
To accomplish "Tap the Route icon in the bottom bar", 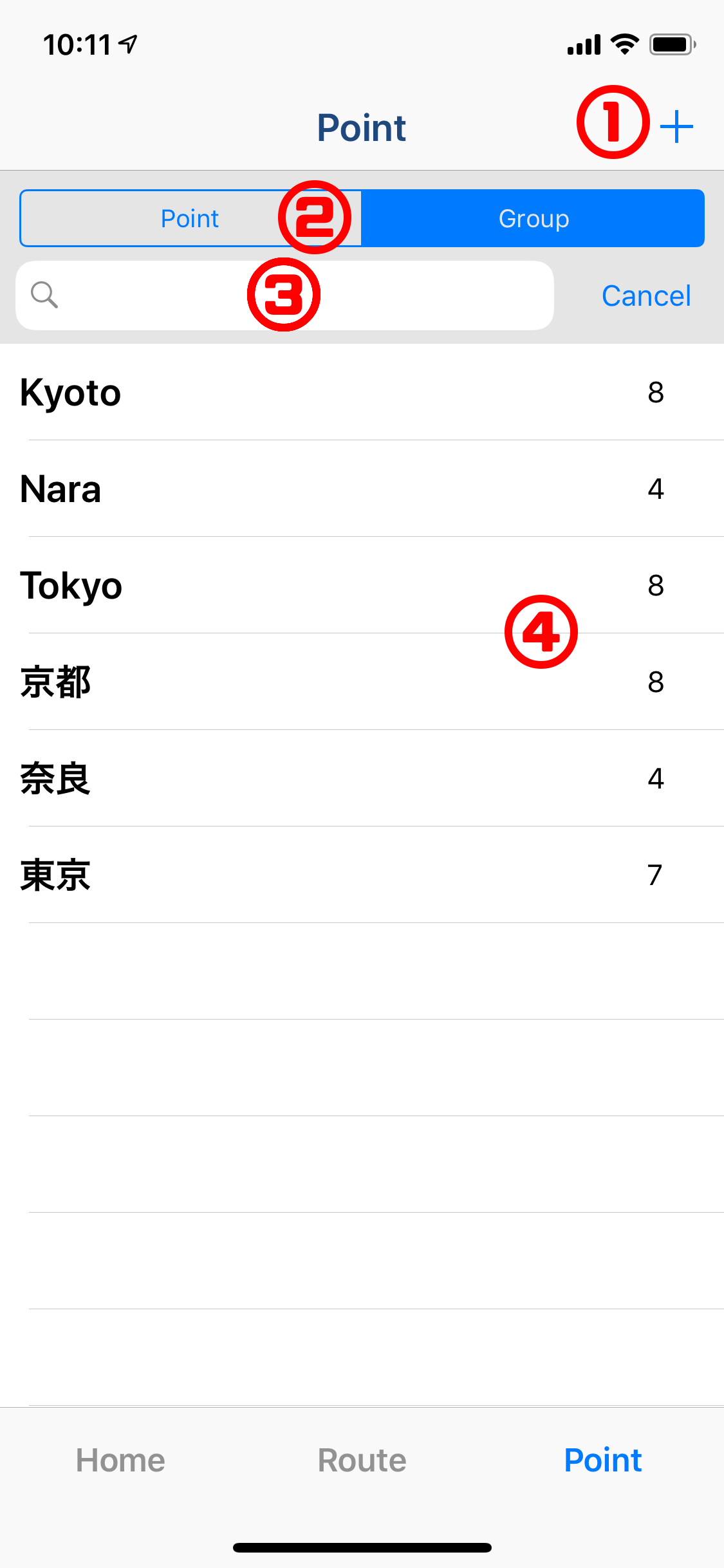I will pos(360,1459).
